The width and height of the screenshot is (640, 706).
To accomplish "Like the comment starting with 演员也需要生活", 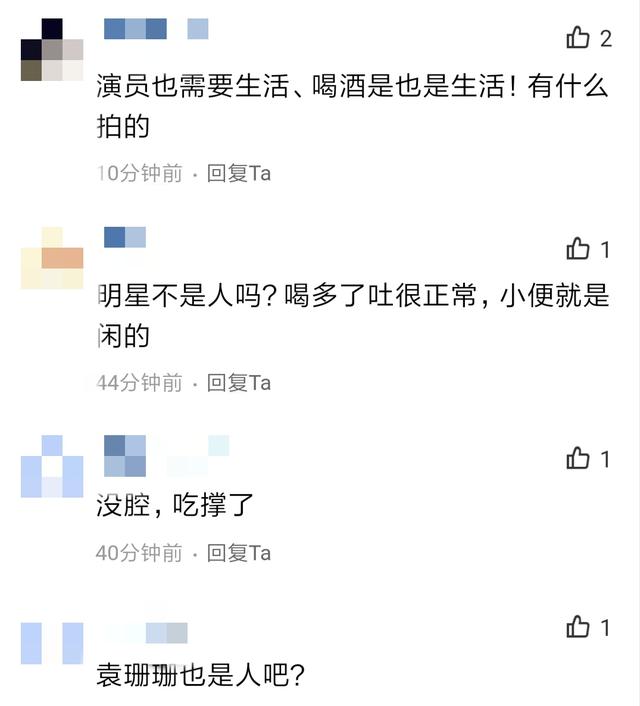I will point(578,38).
